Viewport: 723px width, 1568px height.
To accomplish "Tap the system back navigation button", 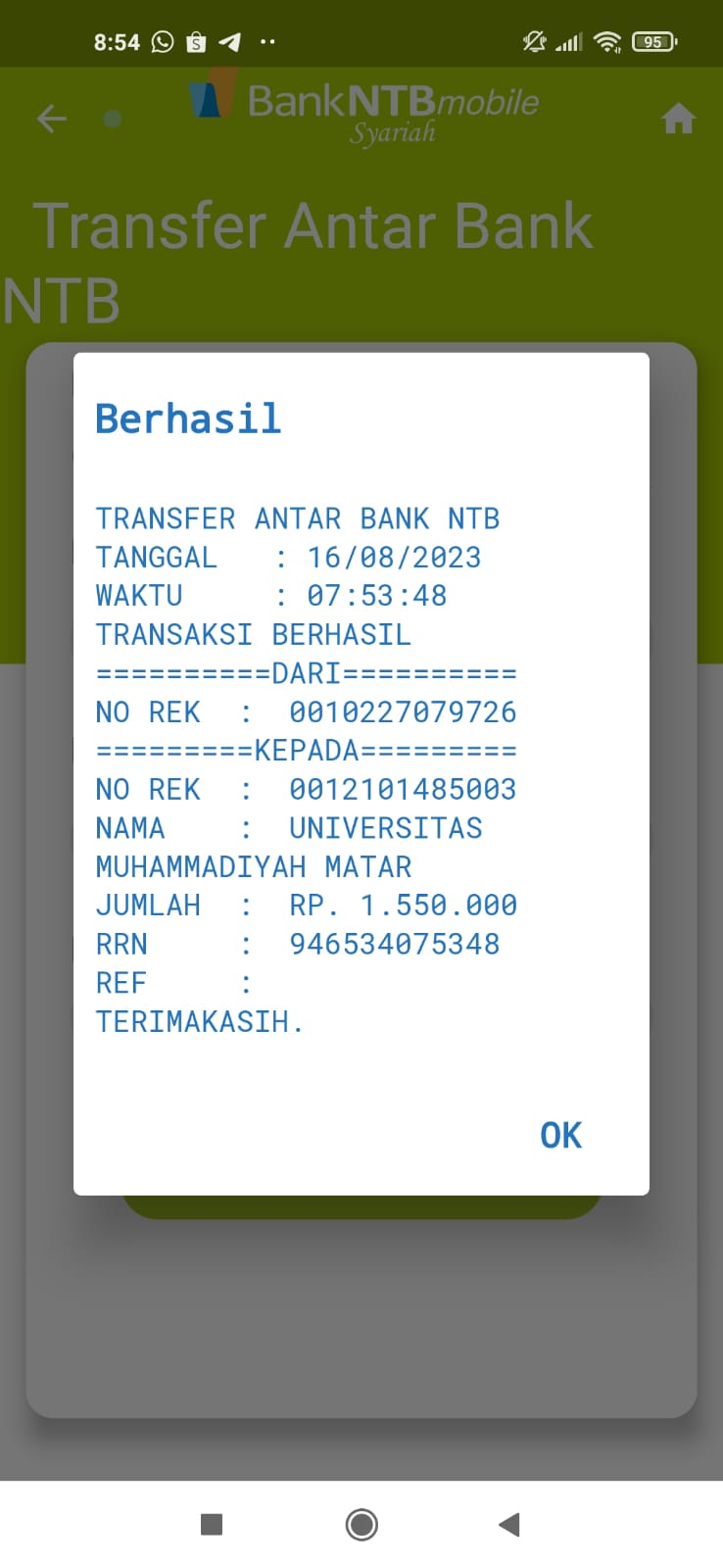I will pyautogui.click(x=508, y=1524).
